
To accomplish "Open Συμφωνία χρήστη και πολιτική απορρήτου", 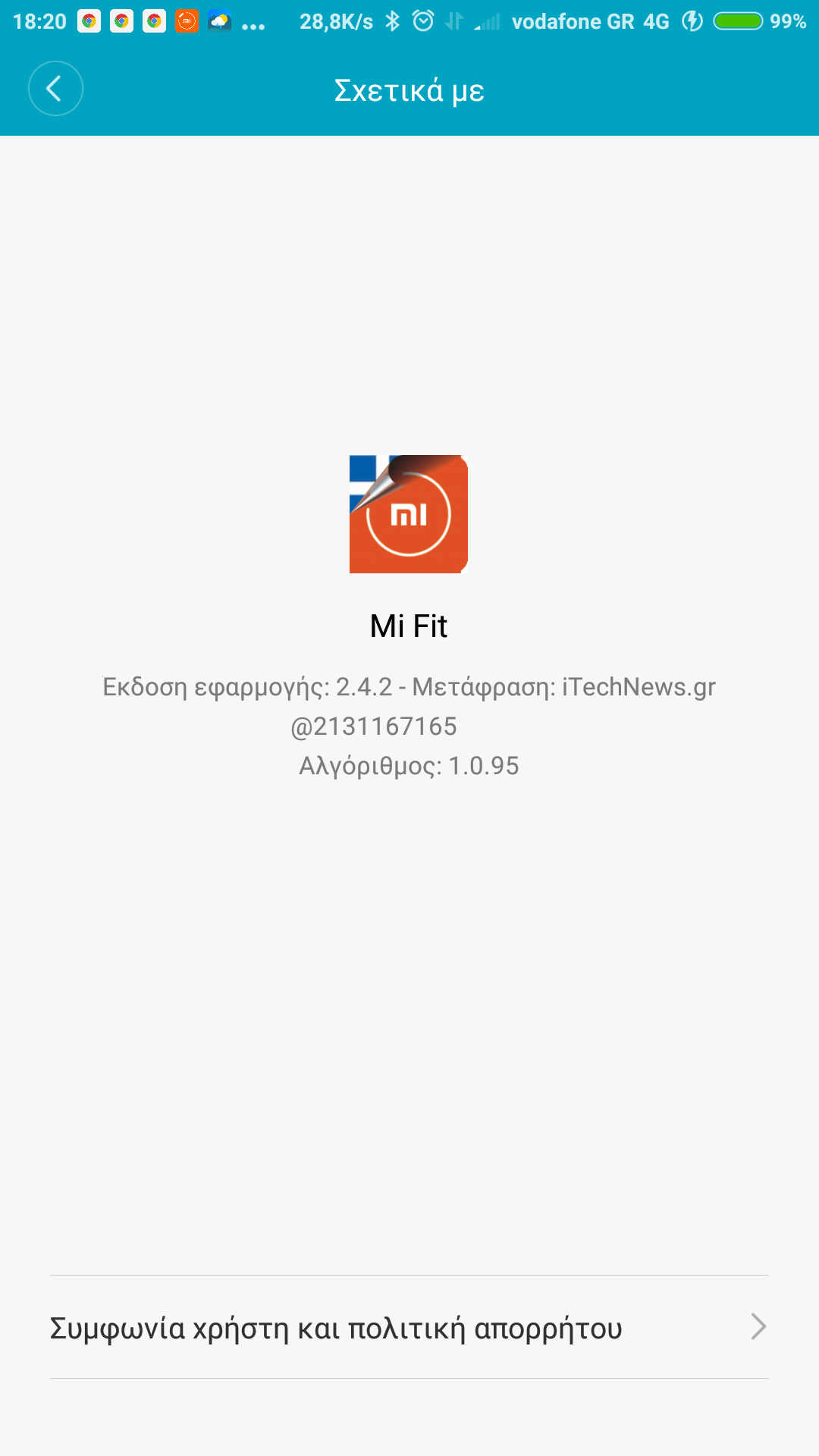I will click(x=409, y=1328).
